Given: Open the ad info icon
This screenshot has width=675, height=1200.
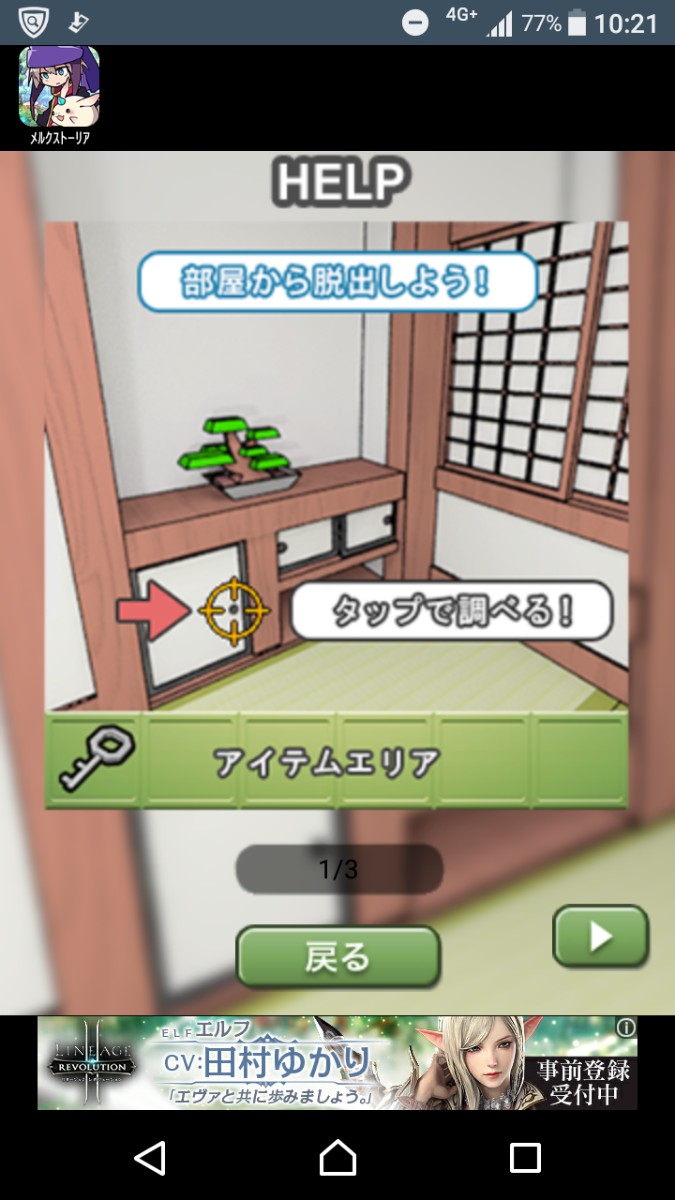Looking at the screenshot, I should [x=626, y=1027].
